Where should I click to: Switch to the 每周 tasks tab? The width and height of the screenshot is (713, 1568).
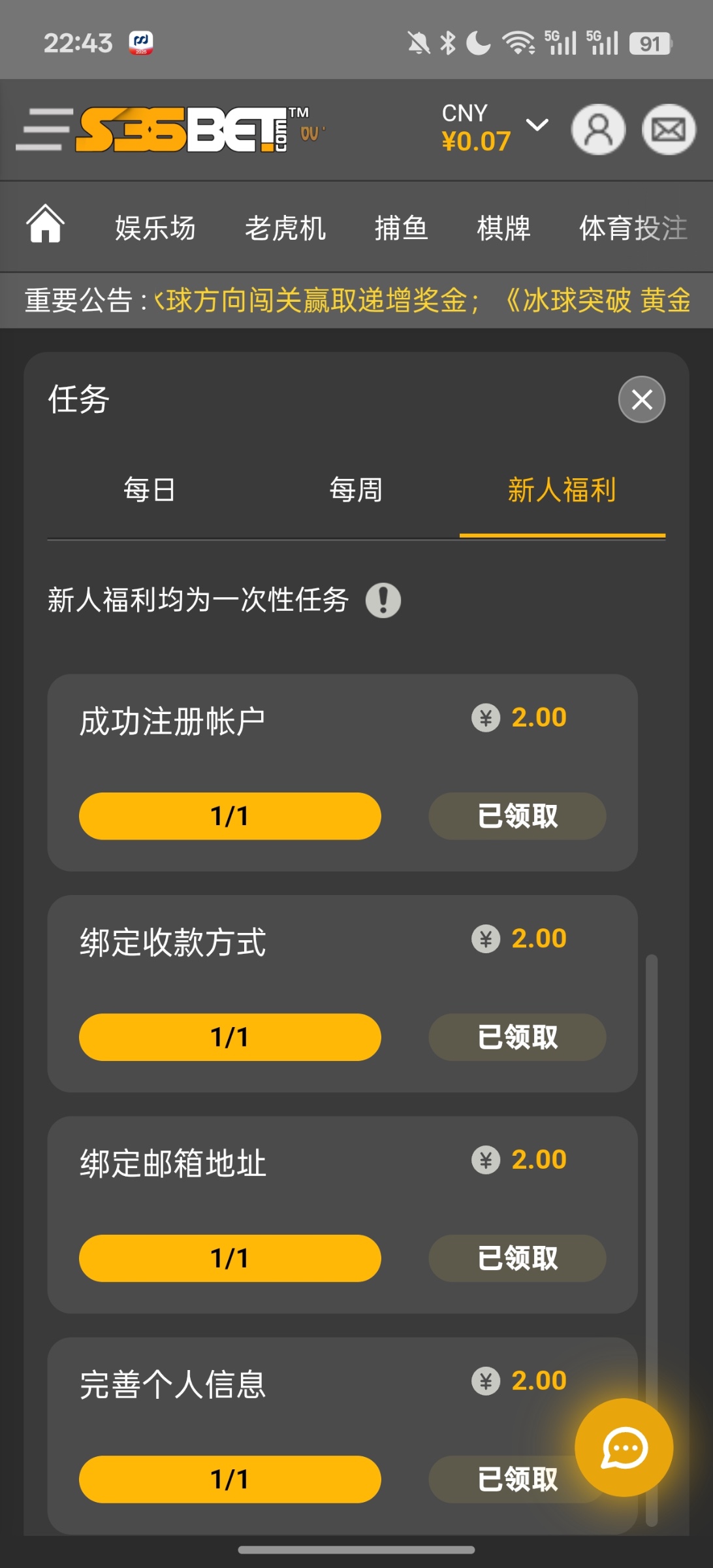point(356,490)
